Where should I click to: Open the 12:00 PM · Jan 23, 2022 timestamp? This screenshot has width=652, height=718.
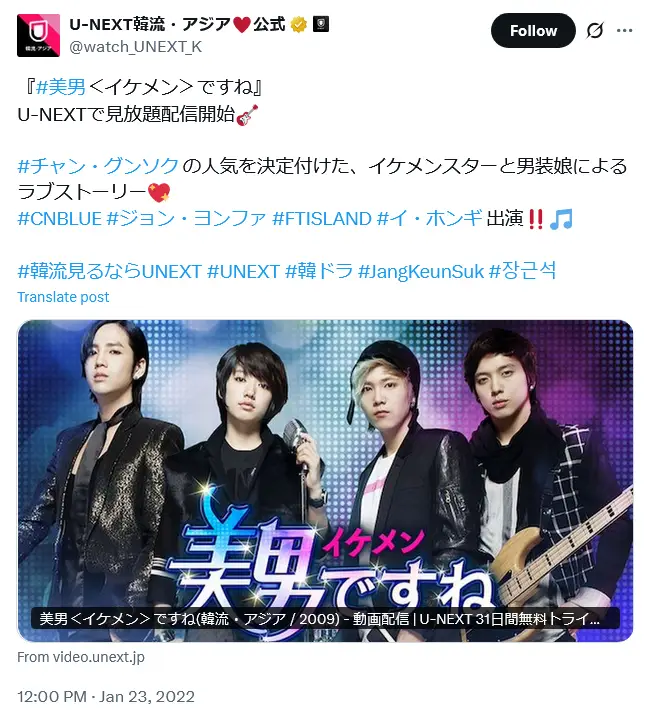tap(107, 696)
